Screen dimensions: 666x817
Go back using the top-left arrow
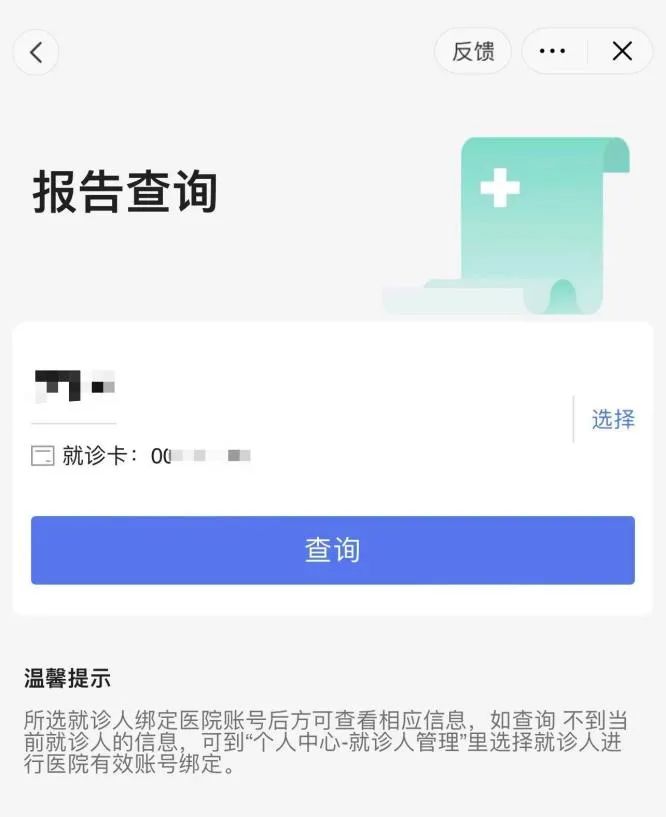pos(36,52)
